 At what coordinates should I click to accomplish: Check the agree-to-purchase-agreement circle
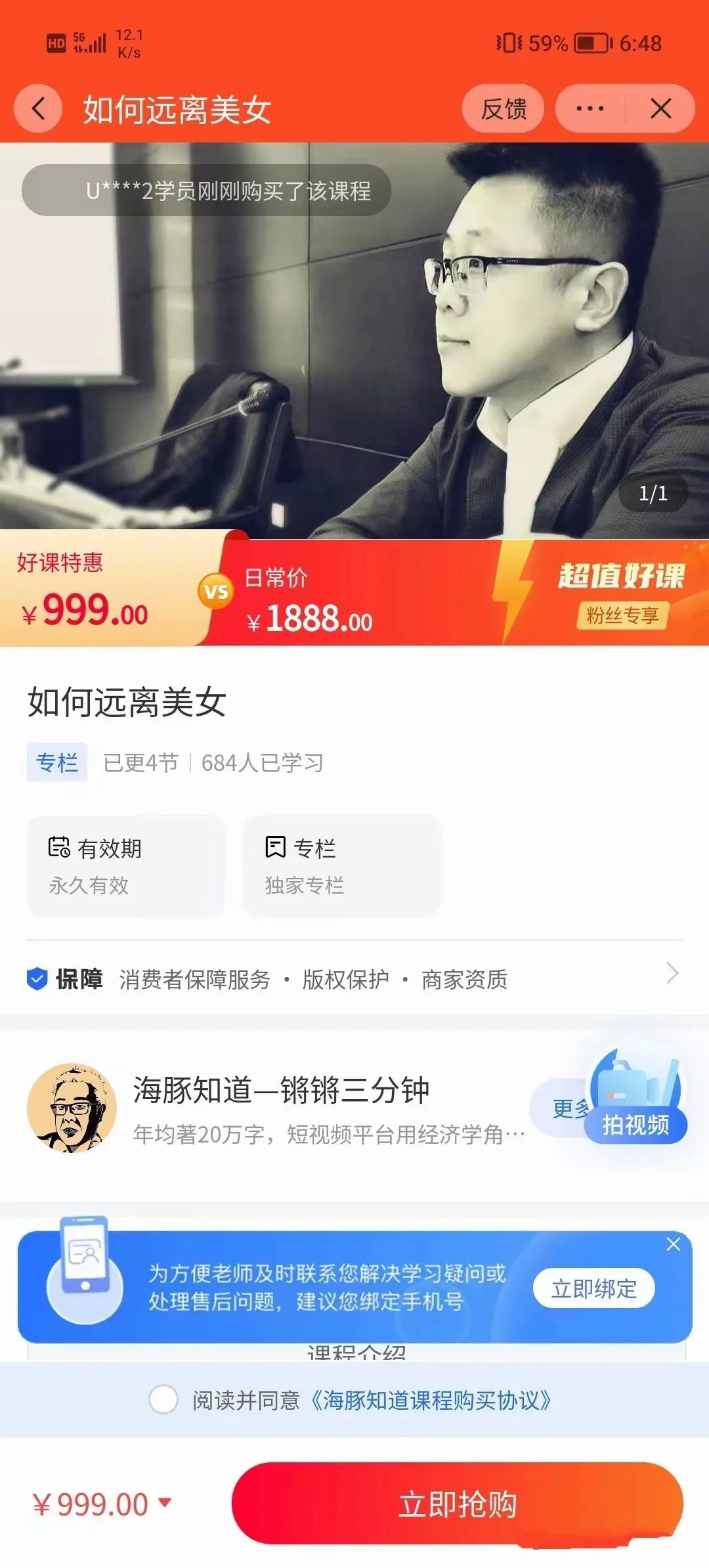pos(163,1399)
